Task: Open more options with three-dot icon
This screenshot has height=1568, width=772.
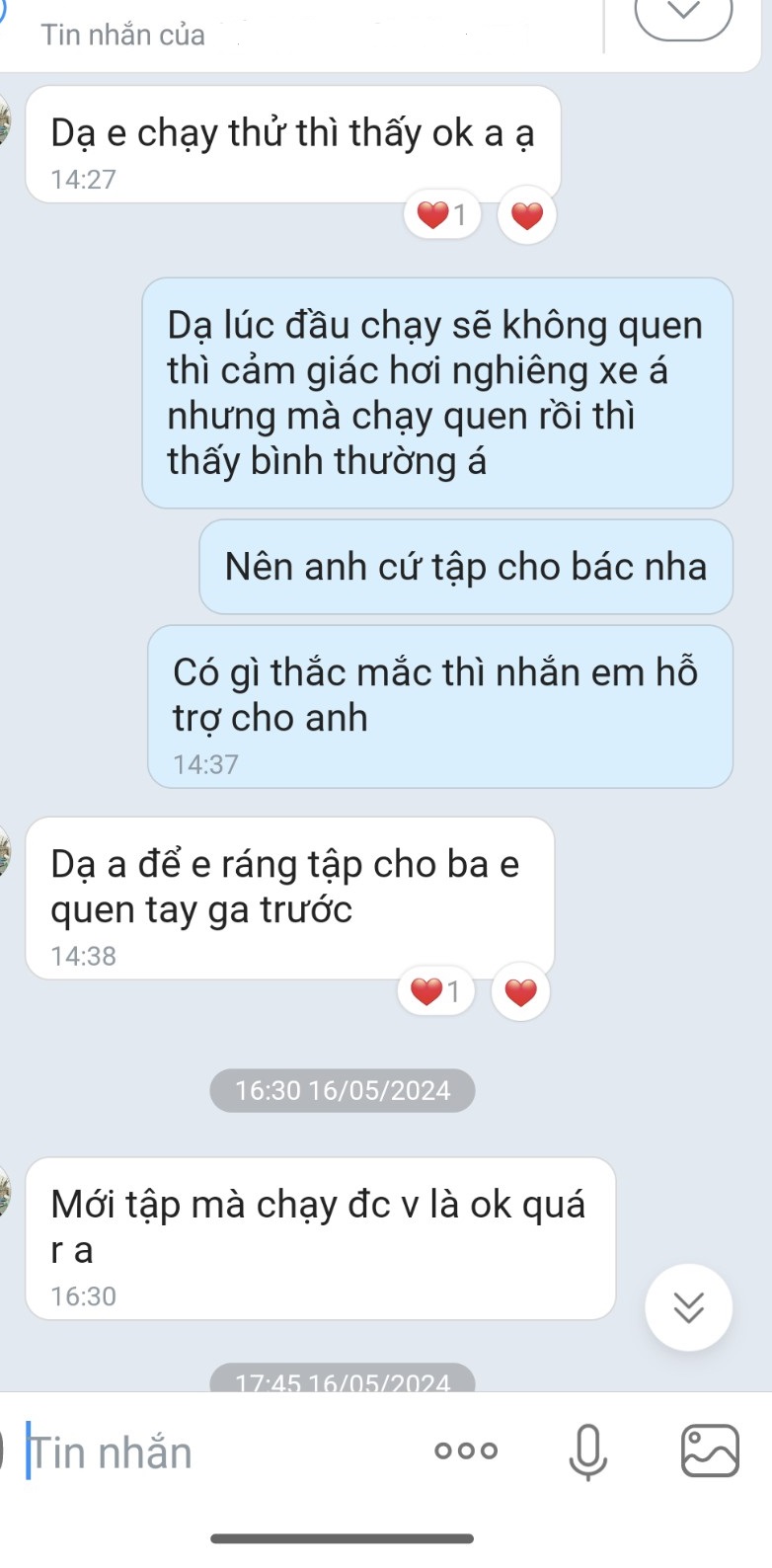Action: point(466,1450)
